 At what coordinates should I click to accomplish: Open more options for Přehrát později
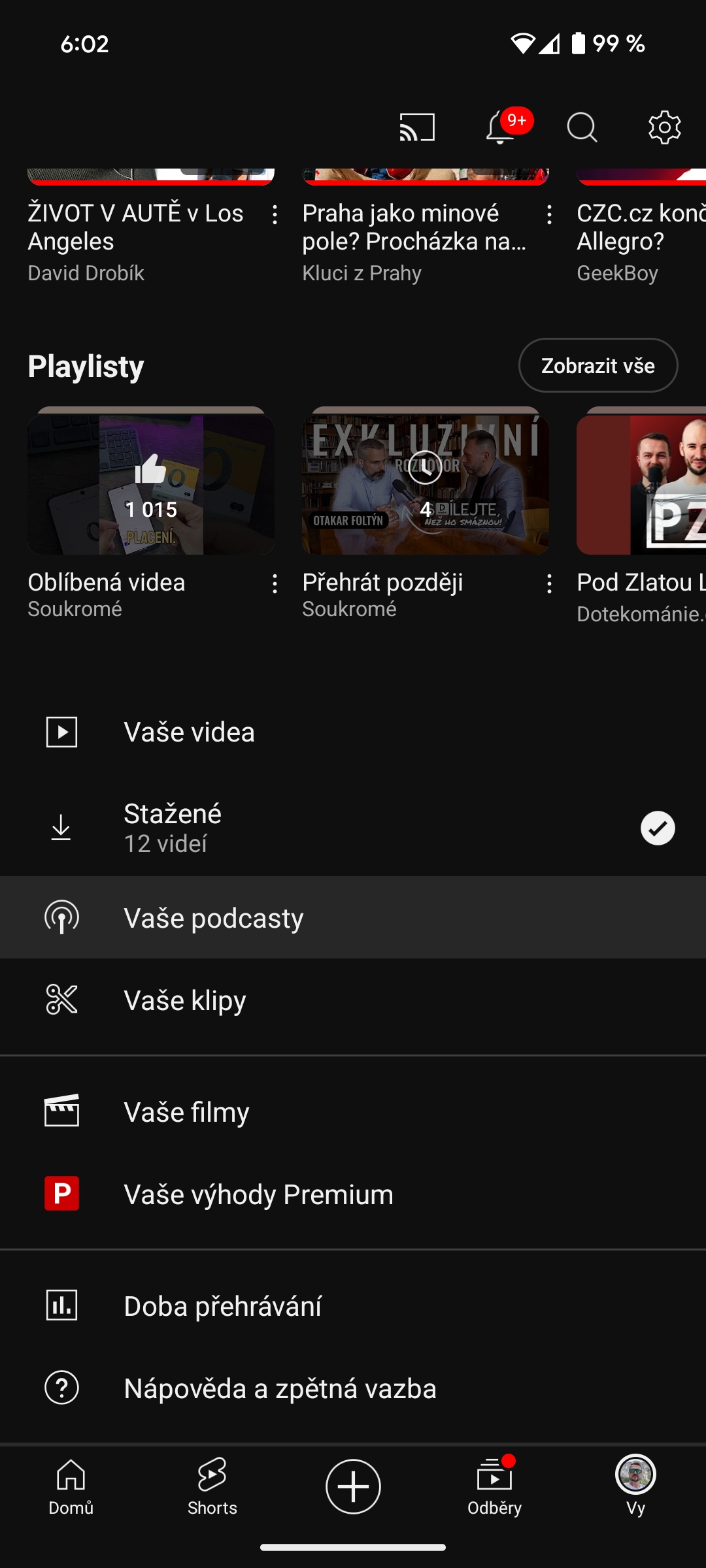click(549, 583)
